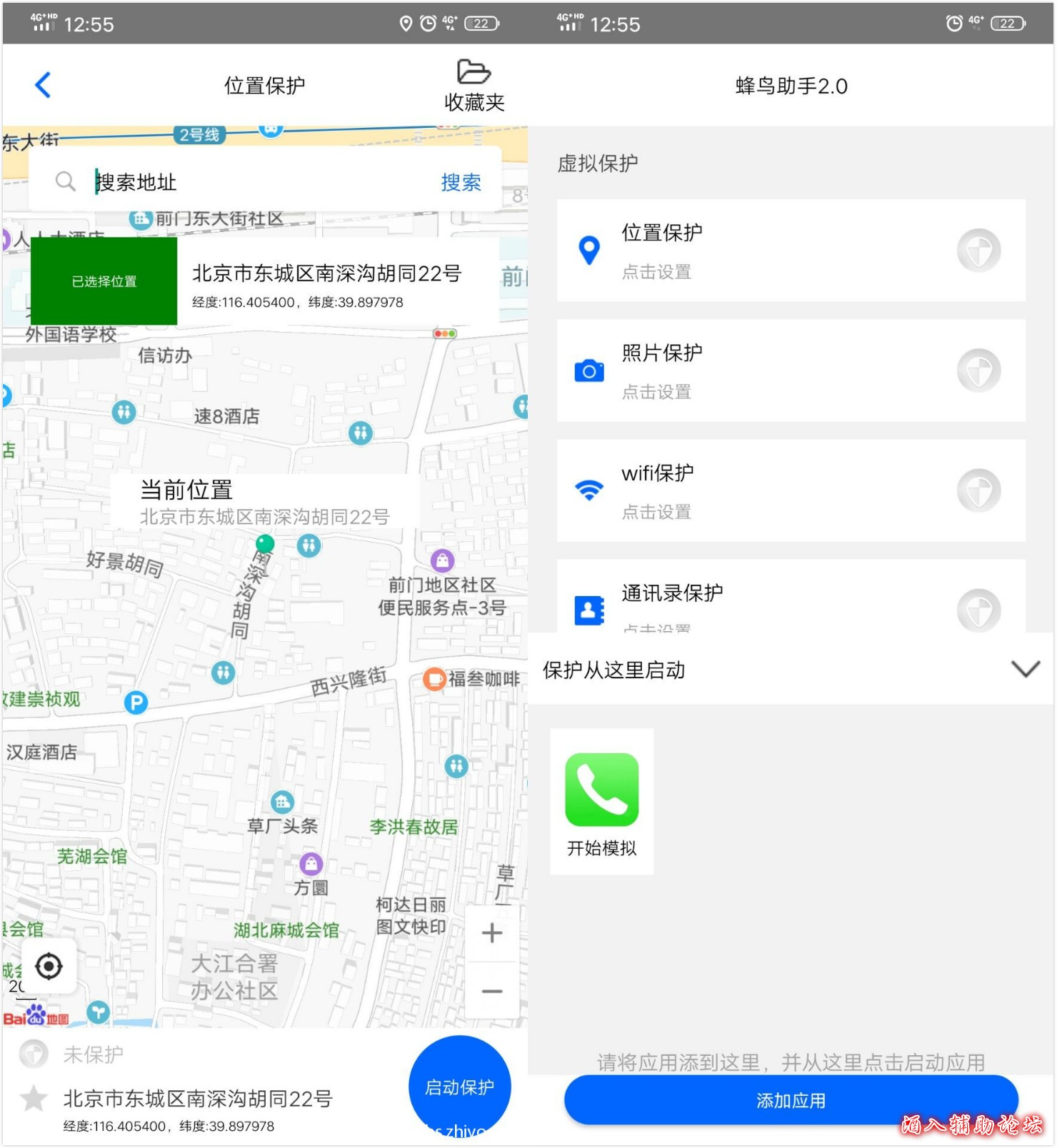Open wifi保护 settings row

point(791,490)
